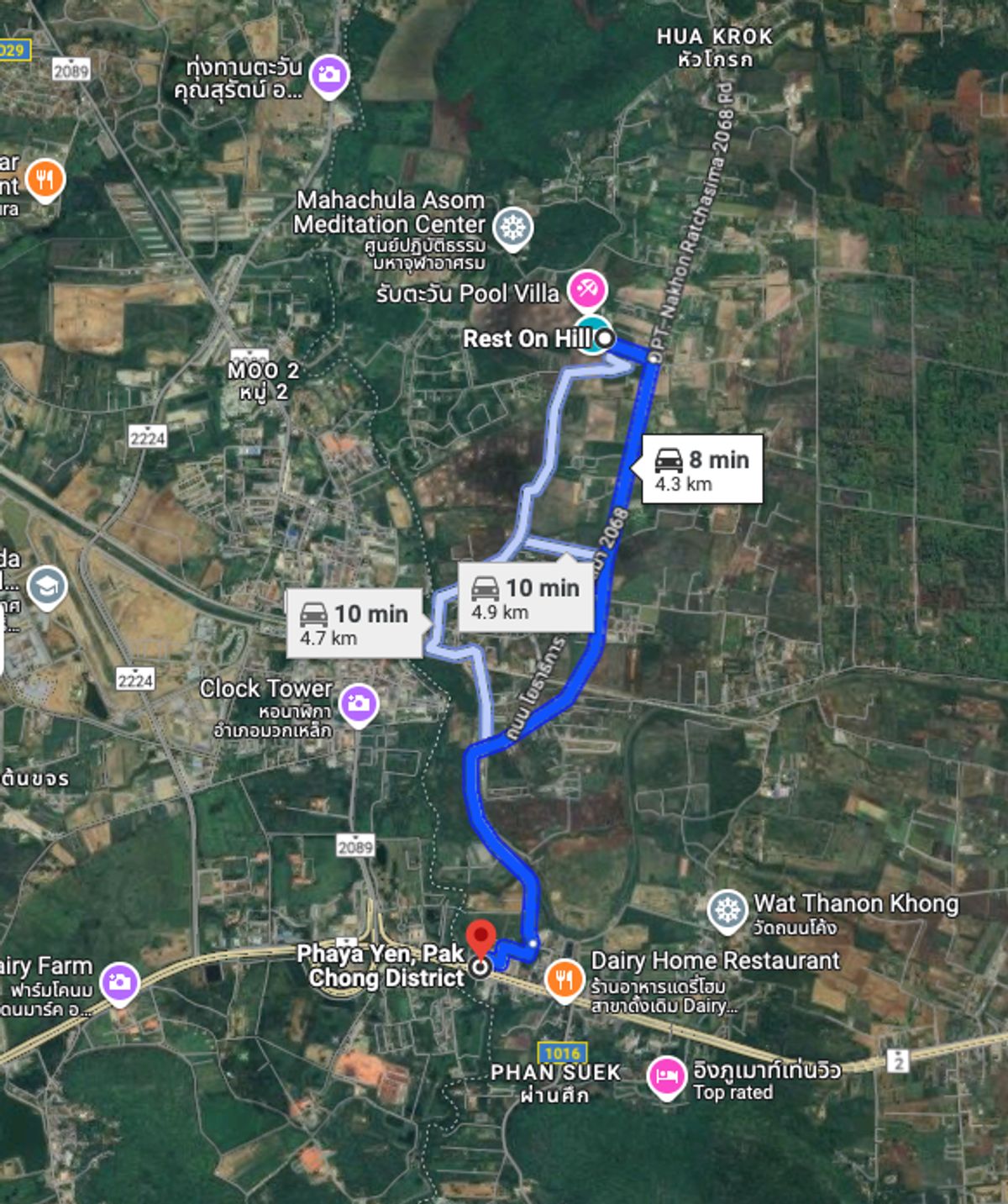Select the Clock Tower photo attraction icon

(x=360, y=699)
